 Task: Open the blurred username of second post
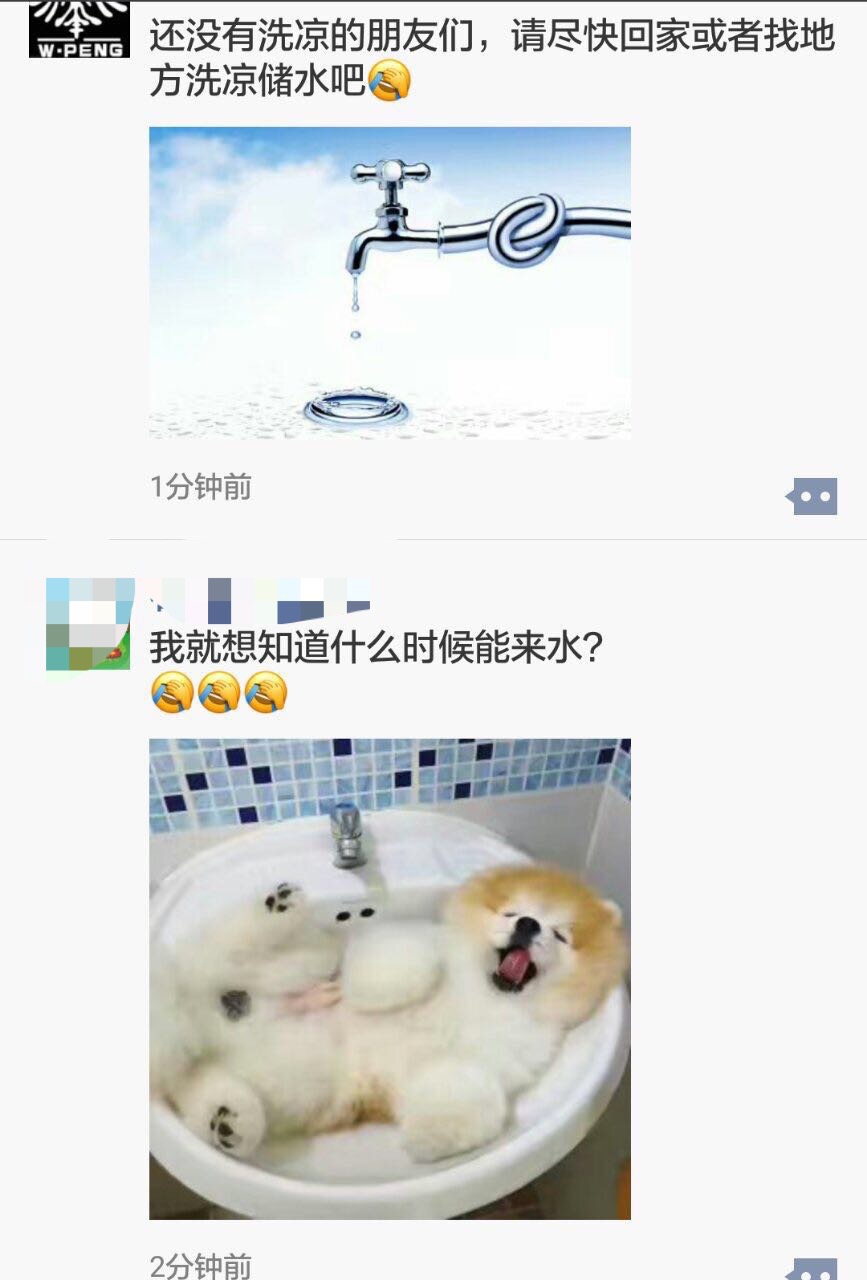(260, 598)
